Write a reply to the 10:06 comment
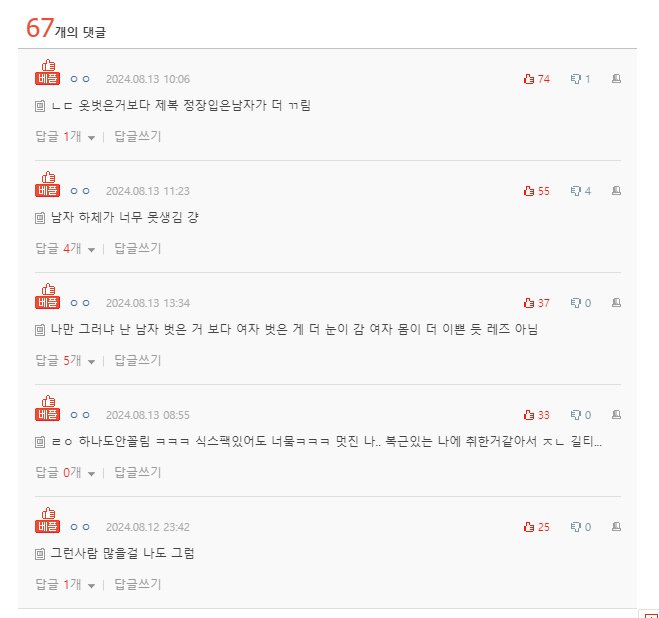The width and height of the screenshot is (659, 618). (x=137, y=136)
